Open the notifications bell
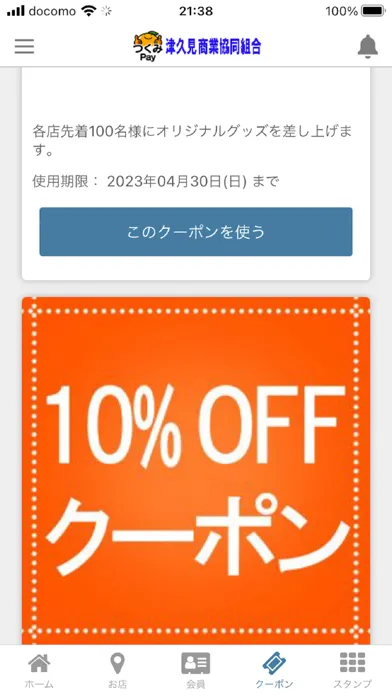Viewport: 392px width, 696px height. [x=368, y=46]
